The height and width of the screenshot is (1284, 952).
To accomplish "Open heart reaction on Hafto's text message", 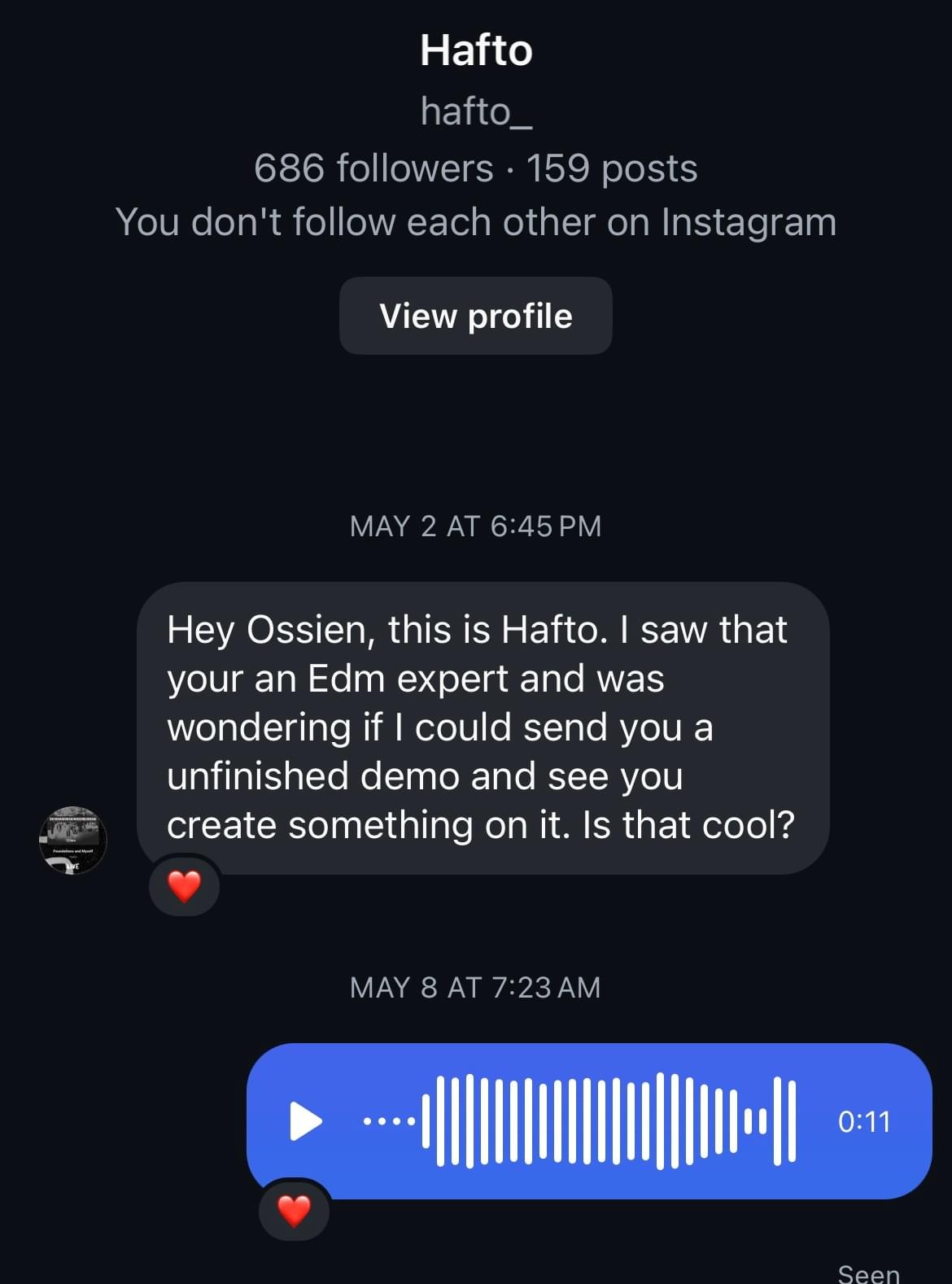I will (x=184, y=886).
